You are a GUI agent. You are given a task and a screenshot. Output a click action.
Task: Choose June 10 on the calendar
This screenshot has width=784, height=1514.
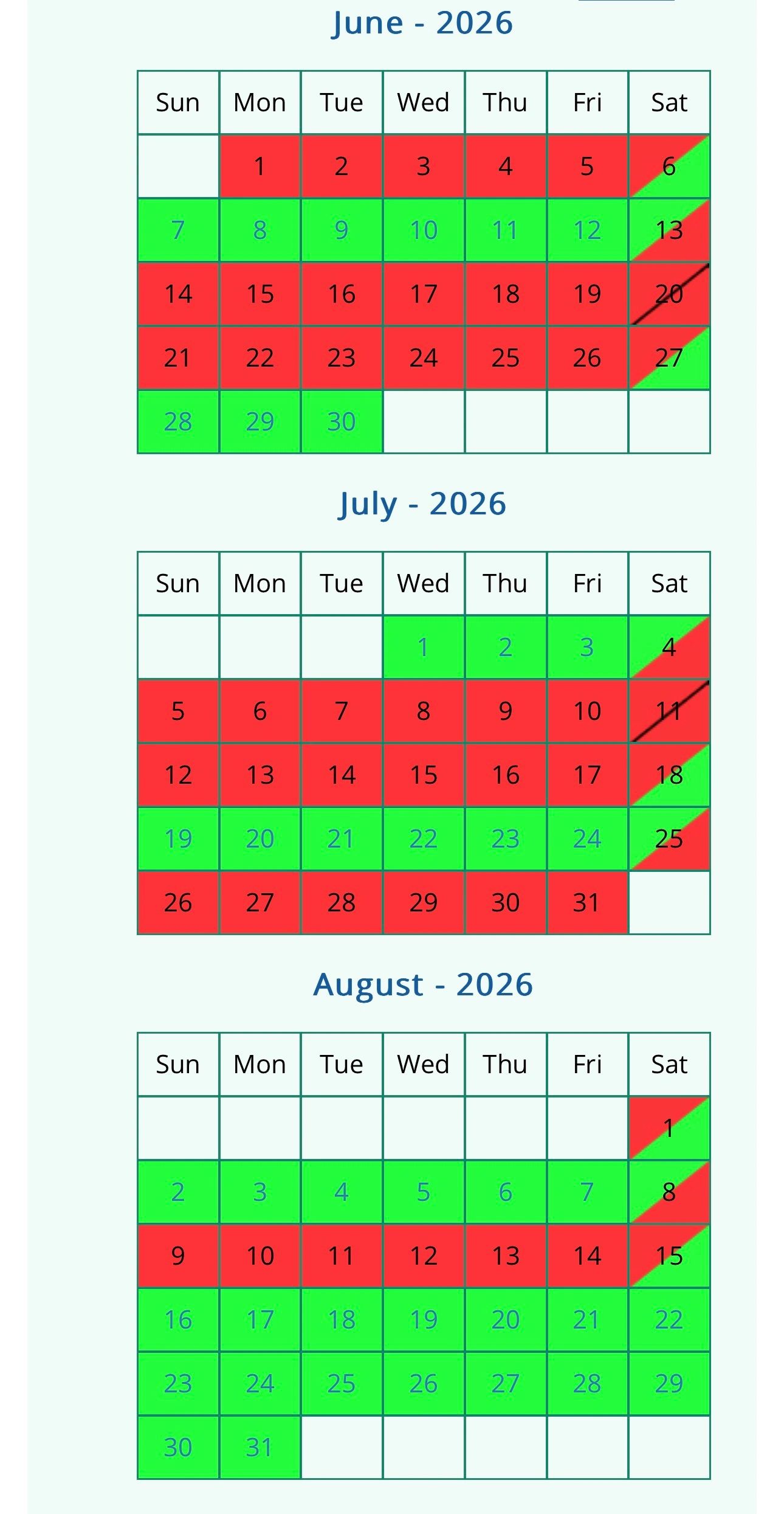pyautogui.click(x=424, y=230)
